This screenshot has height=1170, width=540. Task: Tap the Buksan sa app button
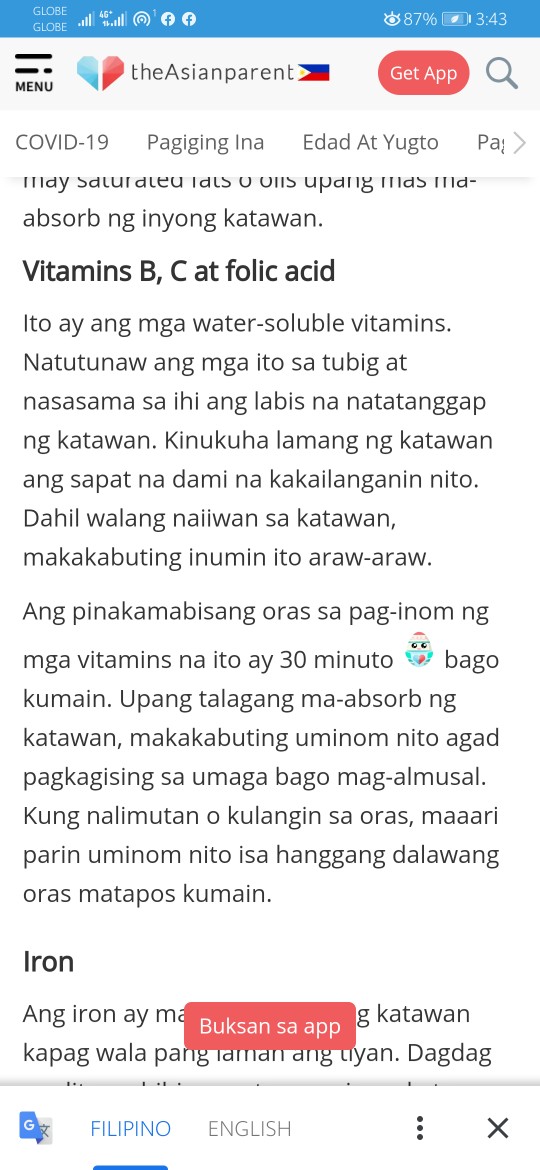(270, 1026)
